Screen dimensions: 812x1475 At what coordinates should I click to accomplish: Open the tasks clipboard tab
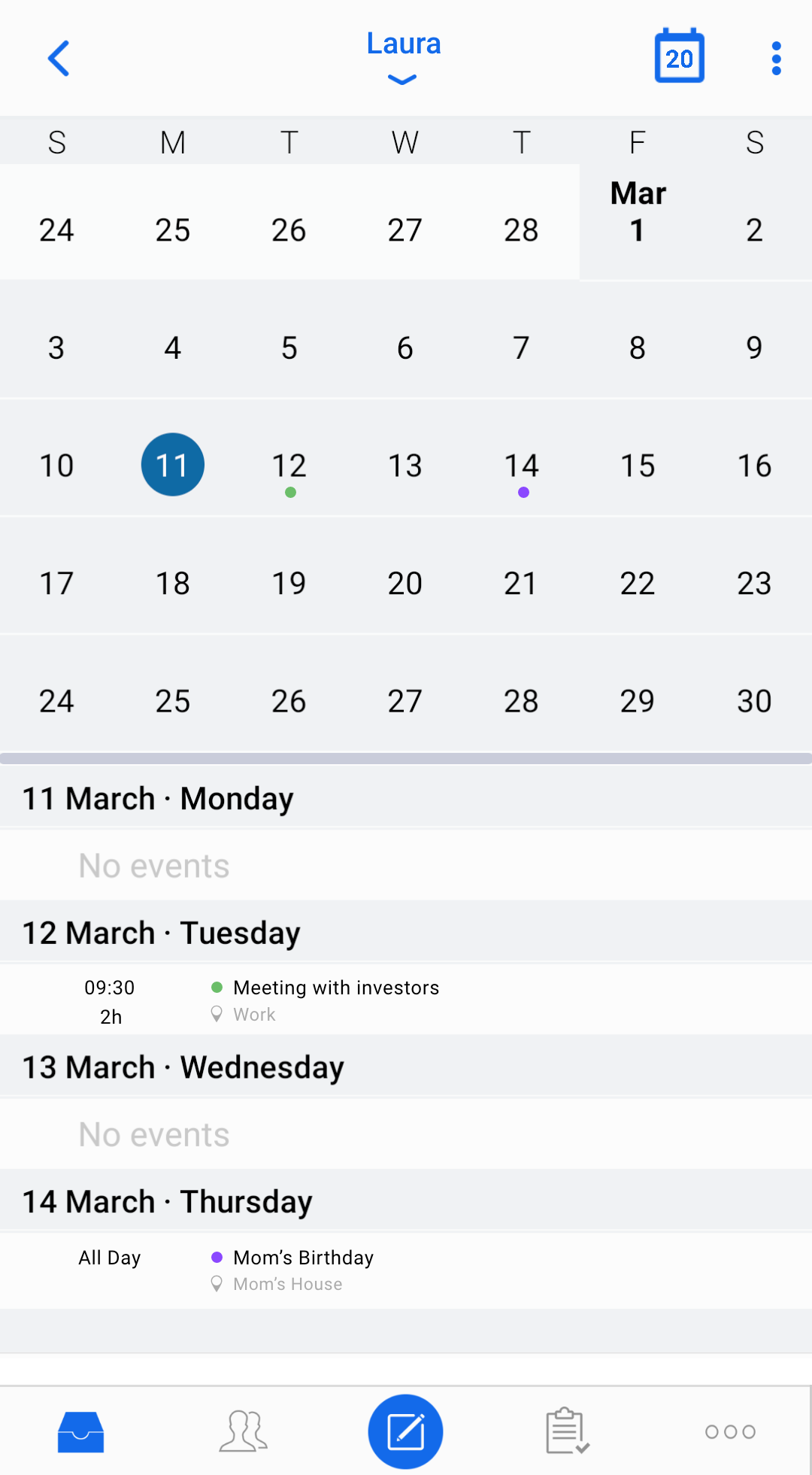(568, 1431)
